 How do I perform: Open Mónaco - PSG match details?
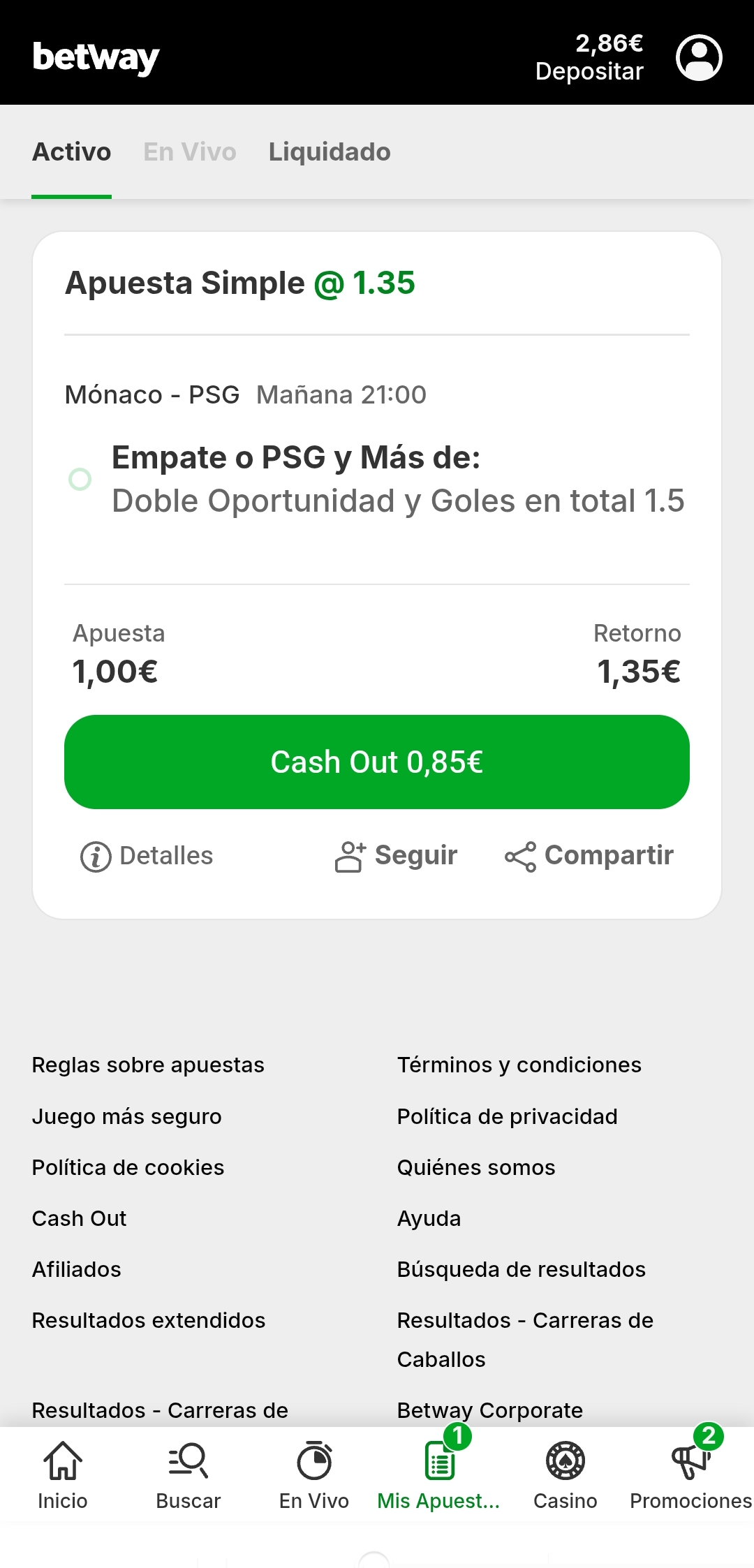point(151,394)
